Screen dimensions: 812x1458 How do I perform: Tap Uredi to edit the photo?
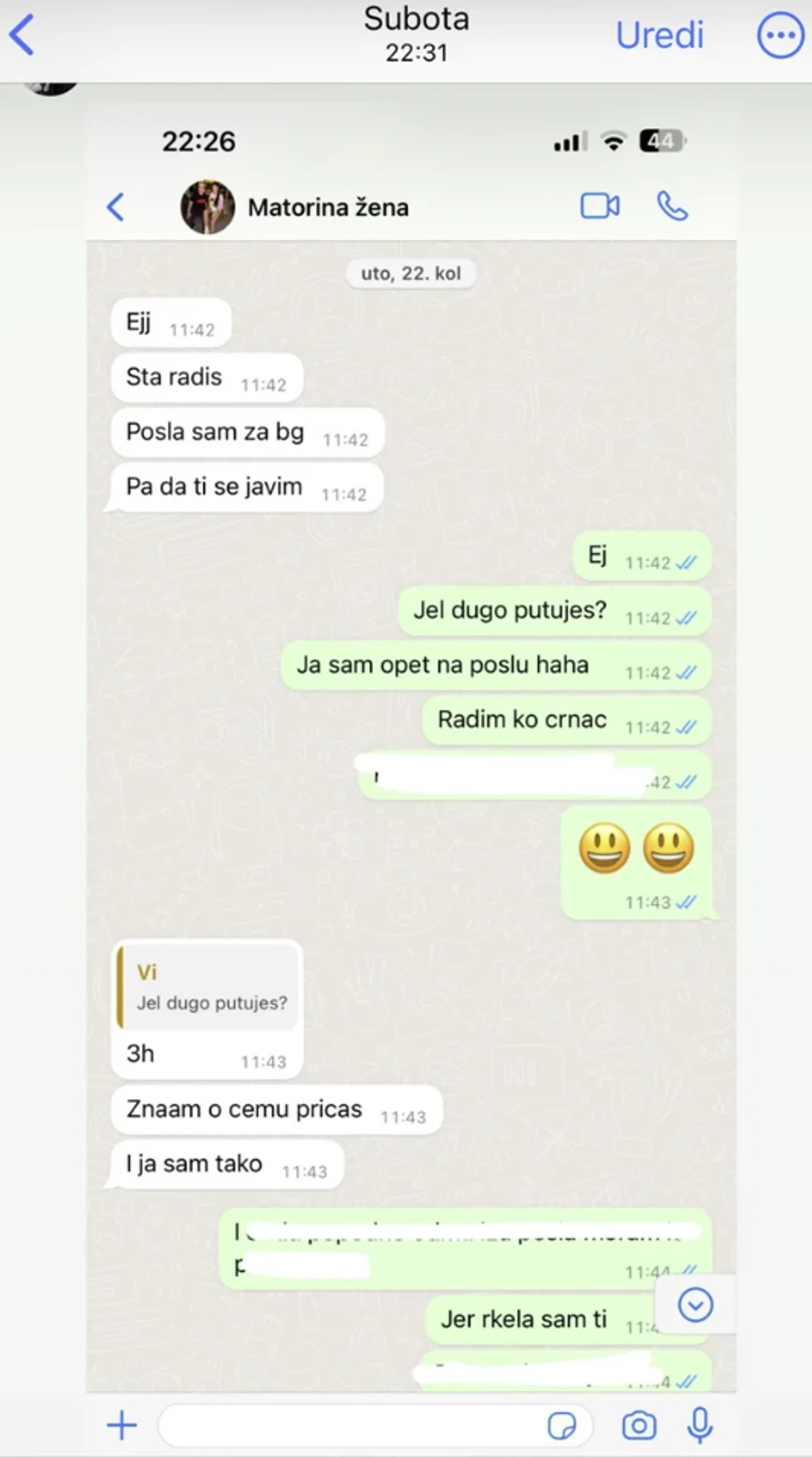[659, 35]
